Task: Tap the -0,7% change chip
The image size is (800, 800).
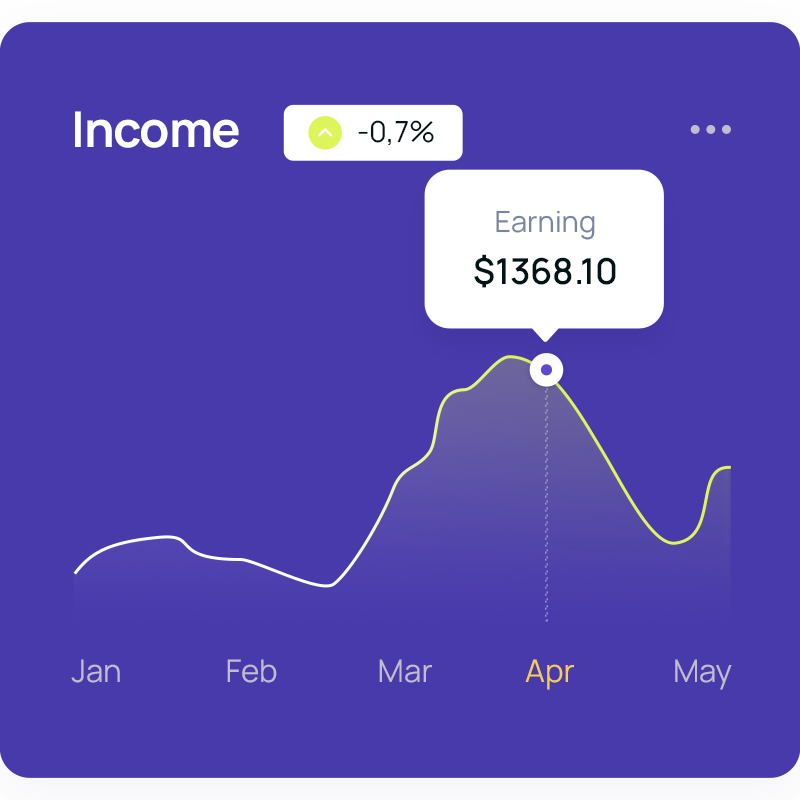Action: [373, 132]
